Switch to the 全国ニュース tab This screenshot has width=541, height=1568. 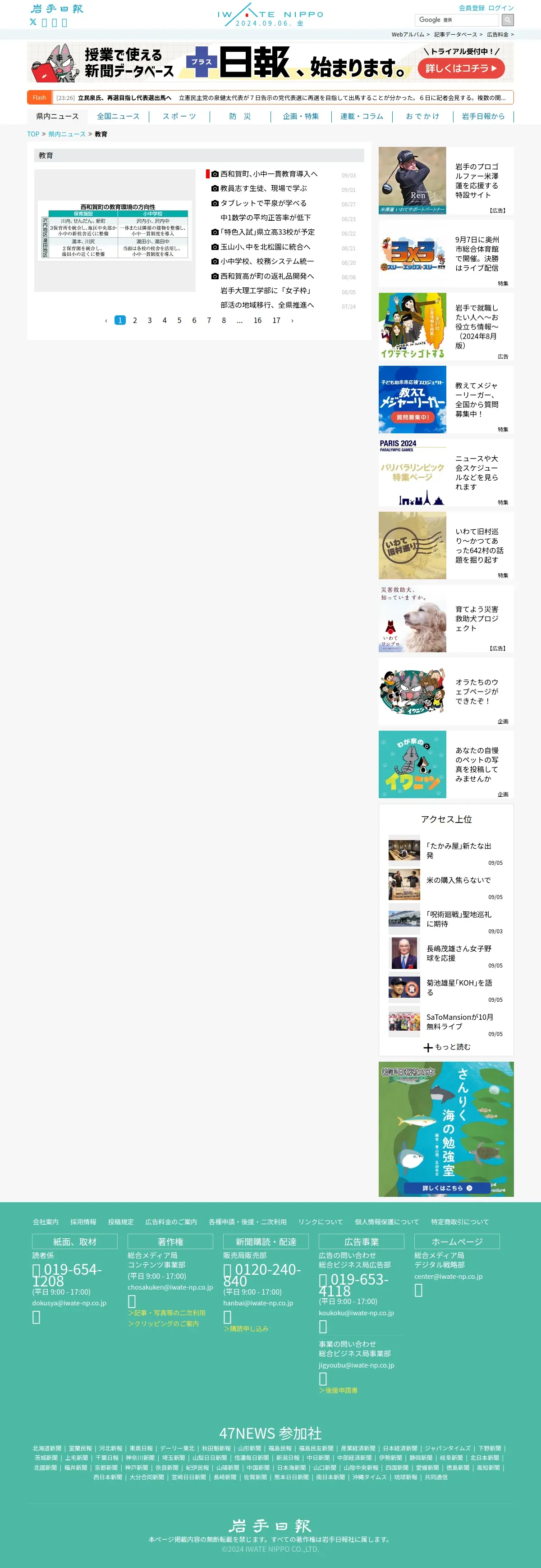click(118, 116)
